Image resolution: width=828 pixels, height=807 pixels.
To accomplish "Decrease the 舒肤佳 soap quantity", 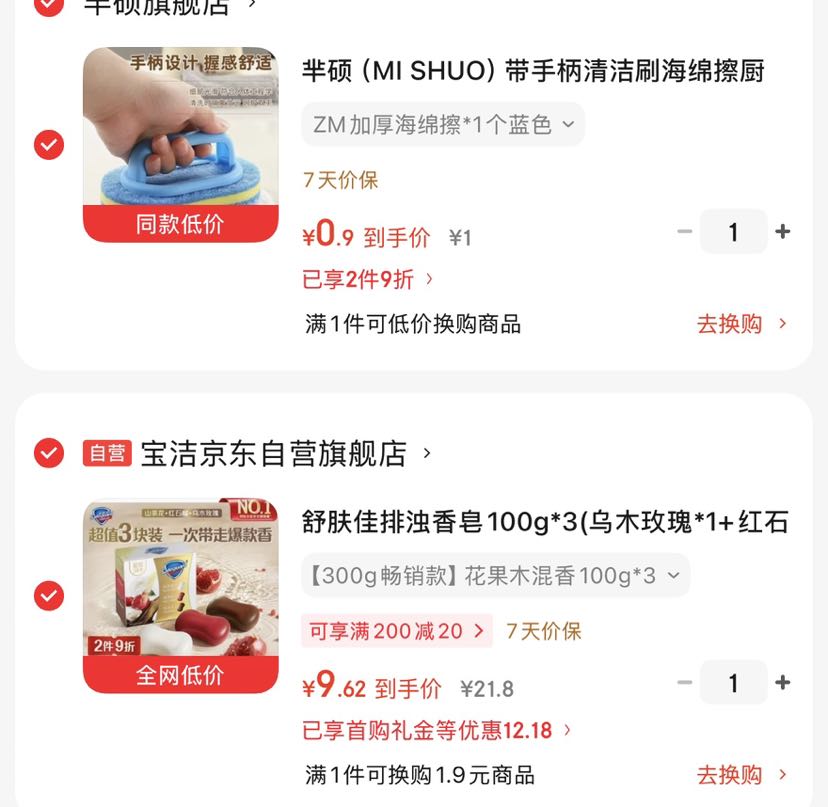I will point(684,682).
